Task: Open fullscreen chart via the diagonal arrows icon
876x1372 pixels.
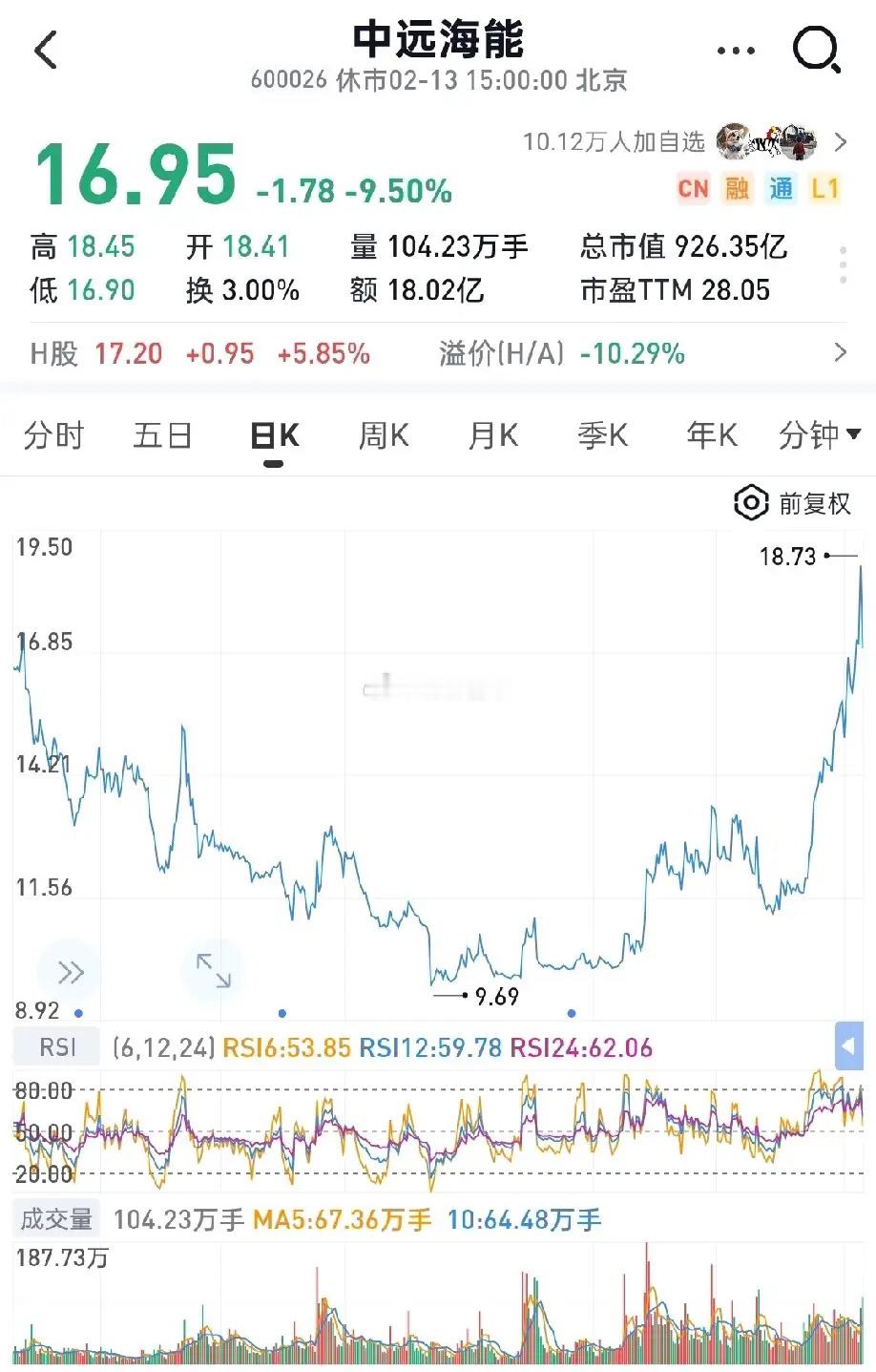Action: [213, 970]
